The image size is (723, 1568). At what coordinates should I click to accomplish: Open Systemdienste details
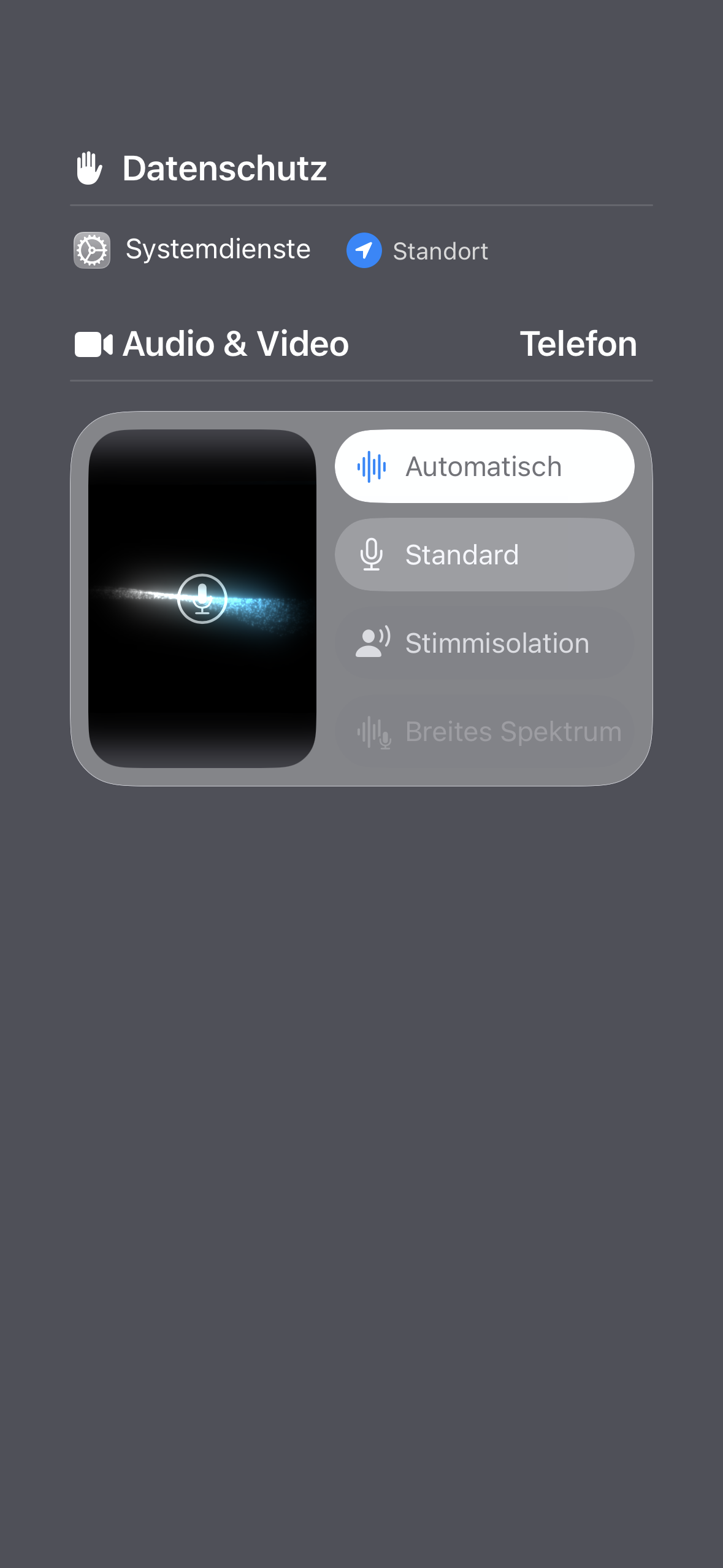[193, 250]
